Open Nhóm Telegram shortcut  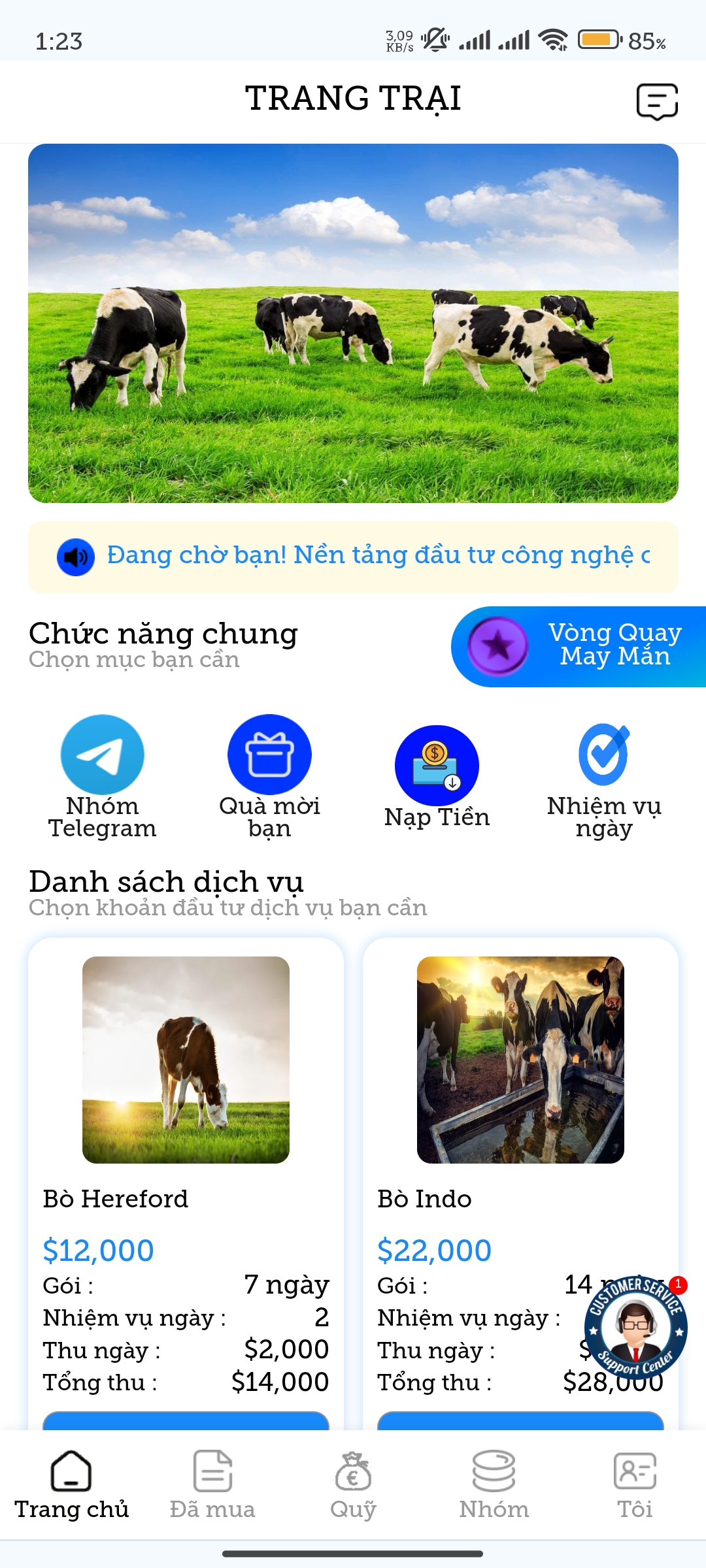pyautogui.click(x=102, y=776)
